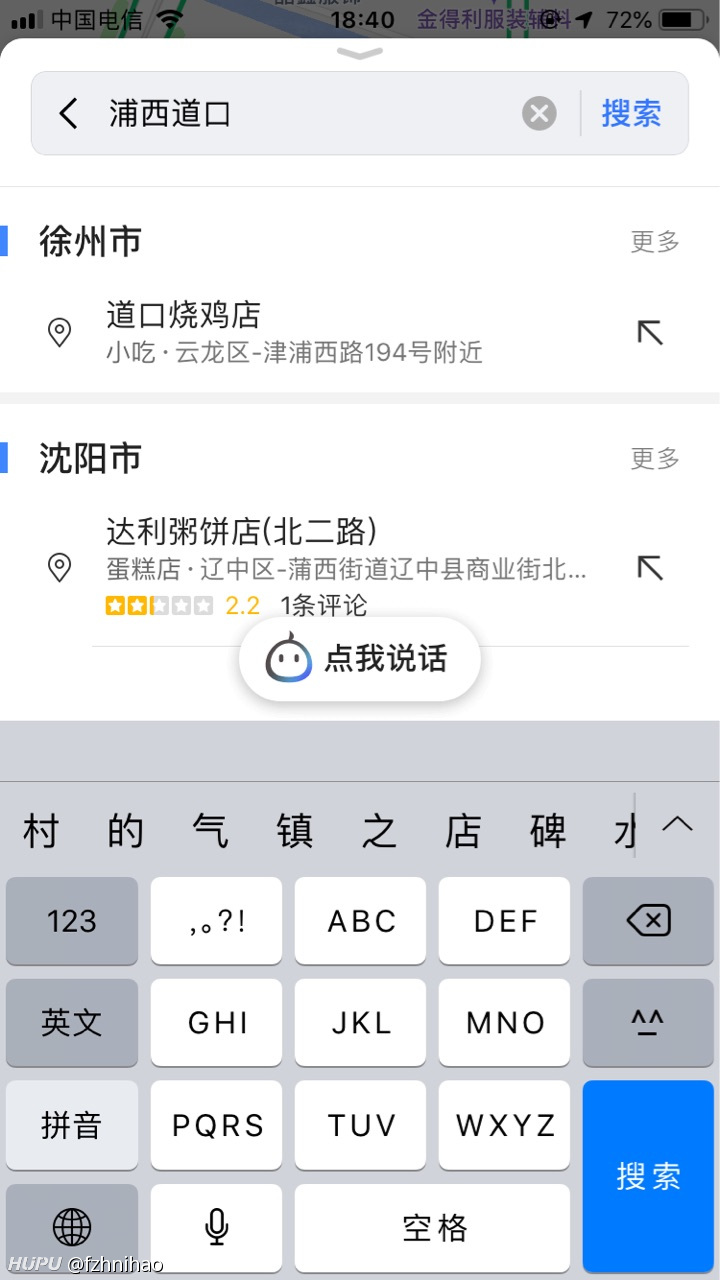
Task: Show more results for 徐州市
Action: pos(655,241)
